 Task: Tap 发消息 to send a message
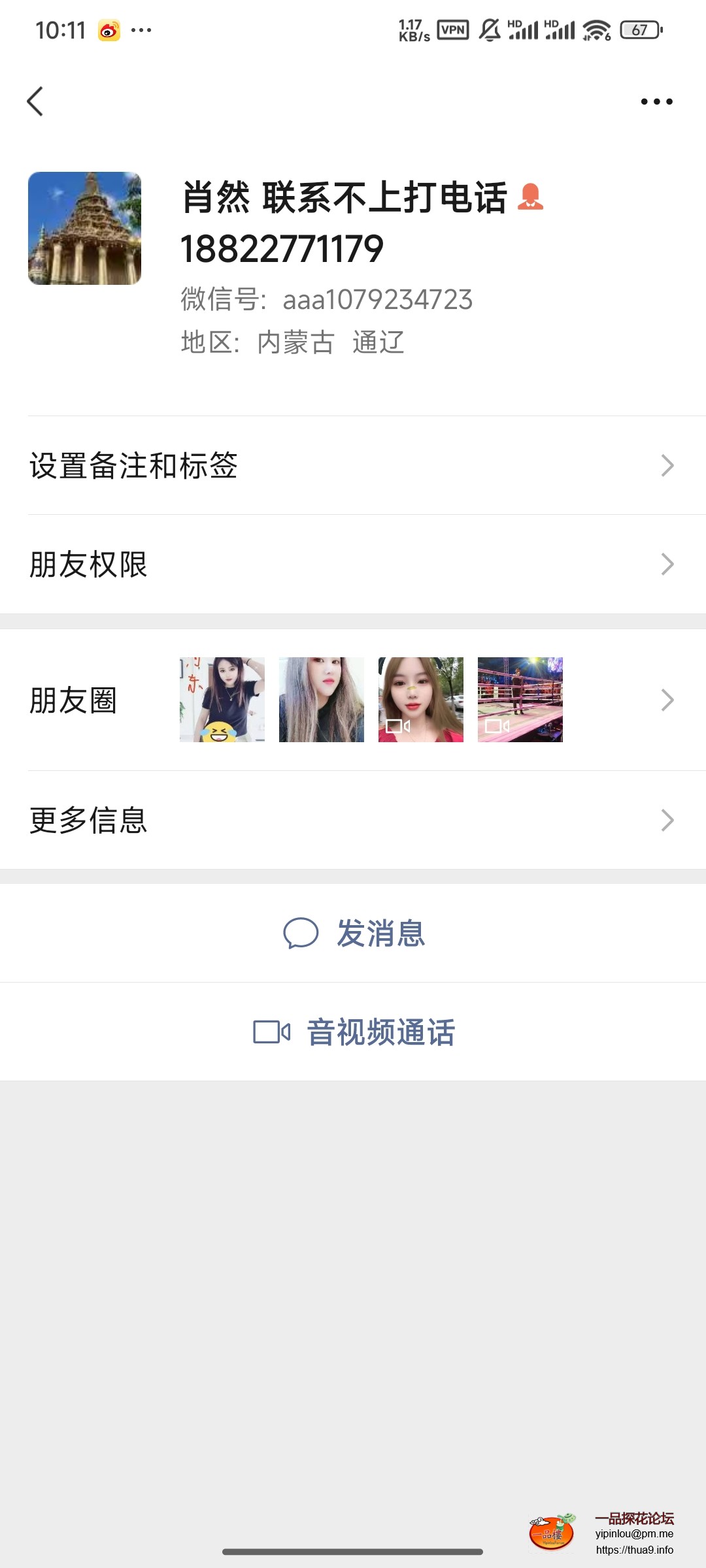click(x=381, y=934)
